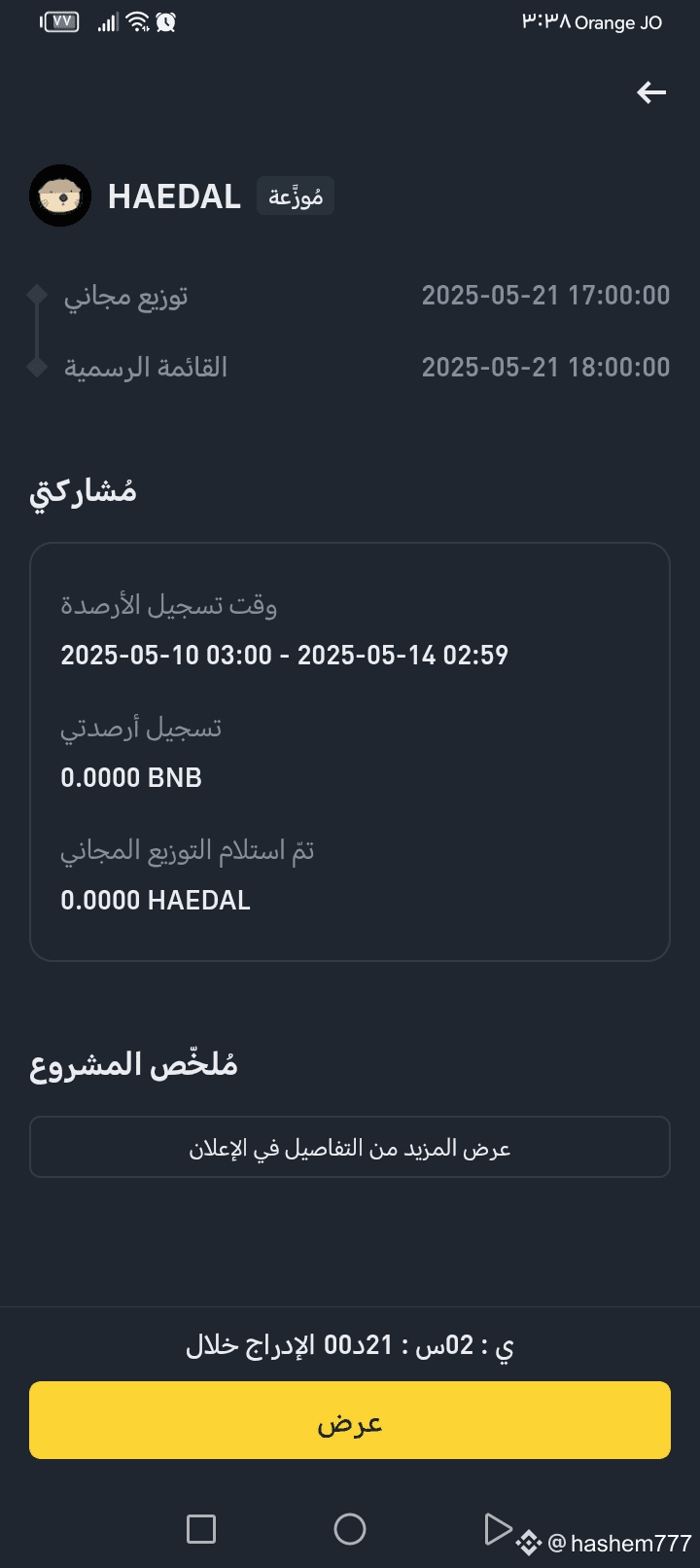
Task: Tap the back arrow at the top
Action: click(650, 92)
